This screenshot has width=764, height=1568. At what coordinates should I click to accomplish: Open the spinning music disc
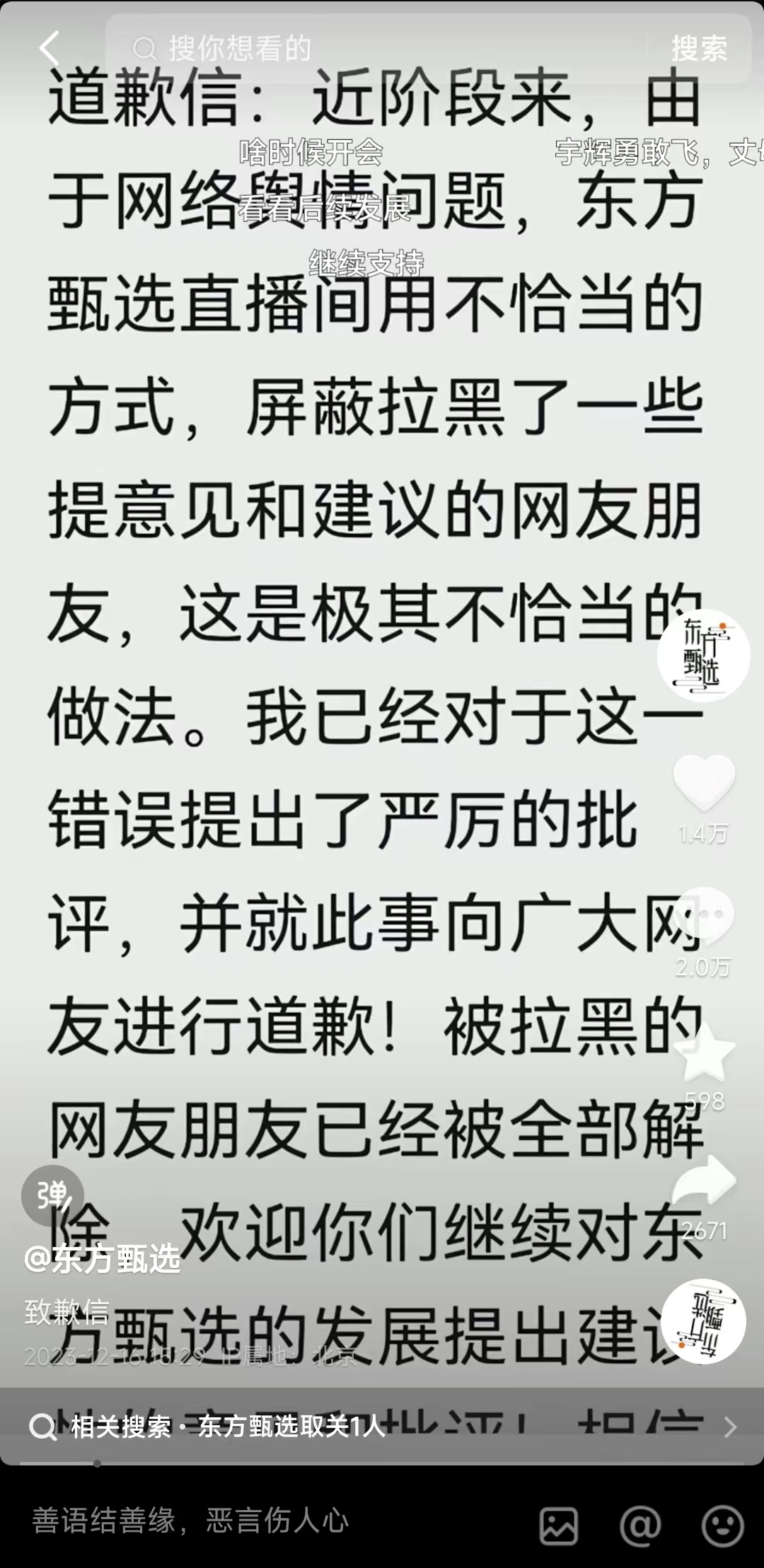click(x=703, y=1321)
